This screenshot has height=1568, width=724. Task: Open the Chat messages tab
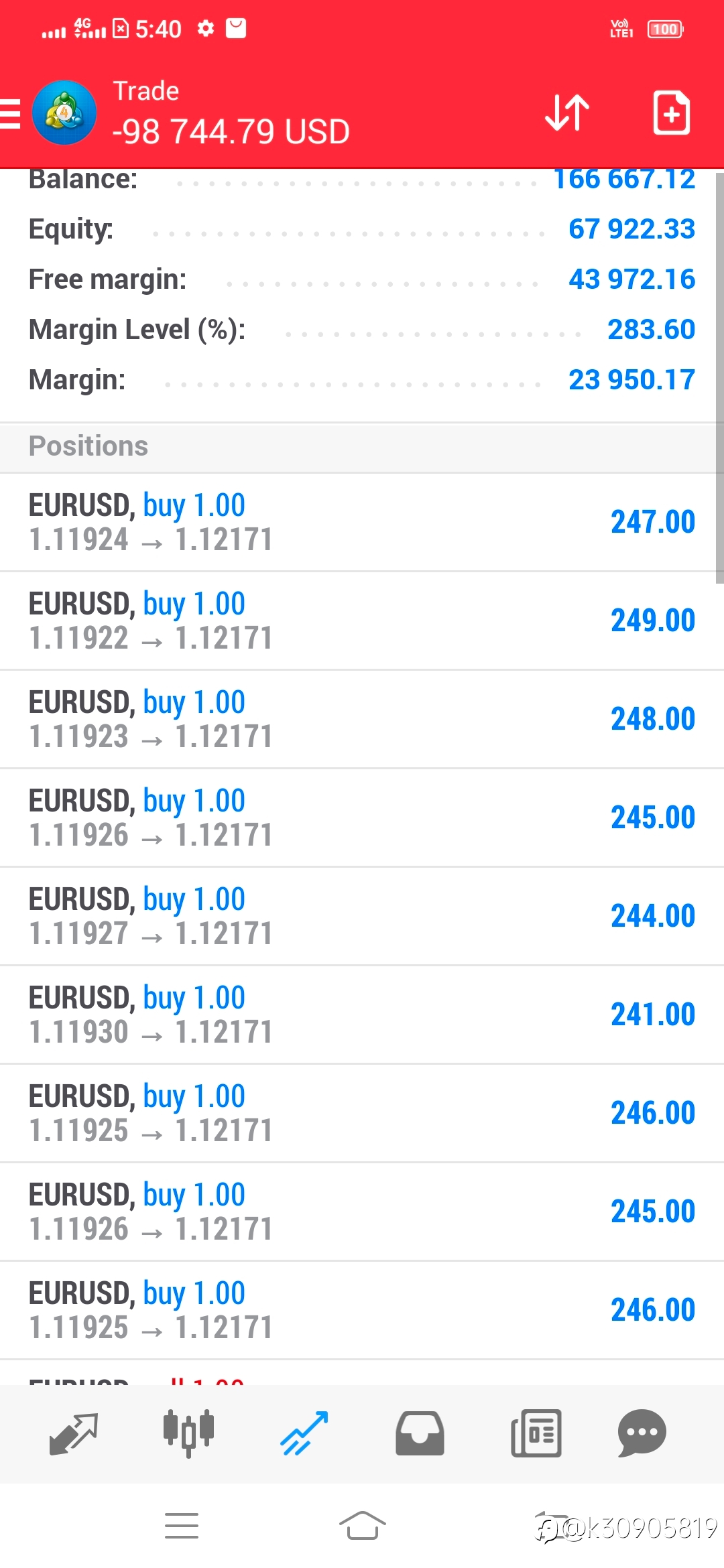[x=642, y=1434]
